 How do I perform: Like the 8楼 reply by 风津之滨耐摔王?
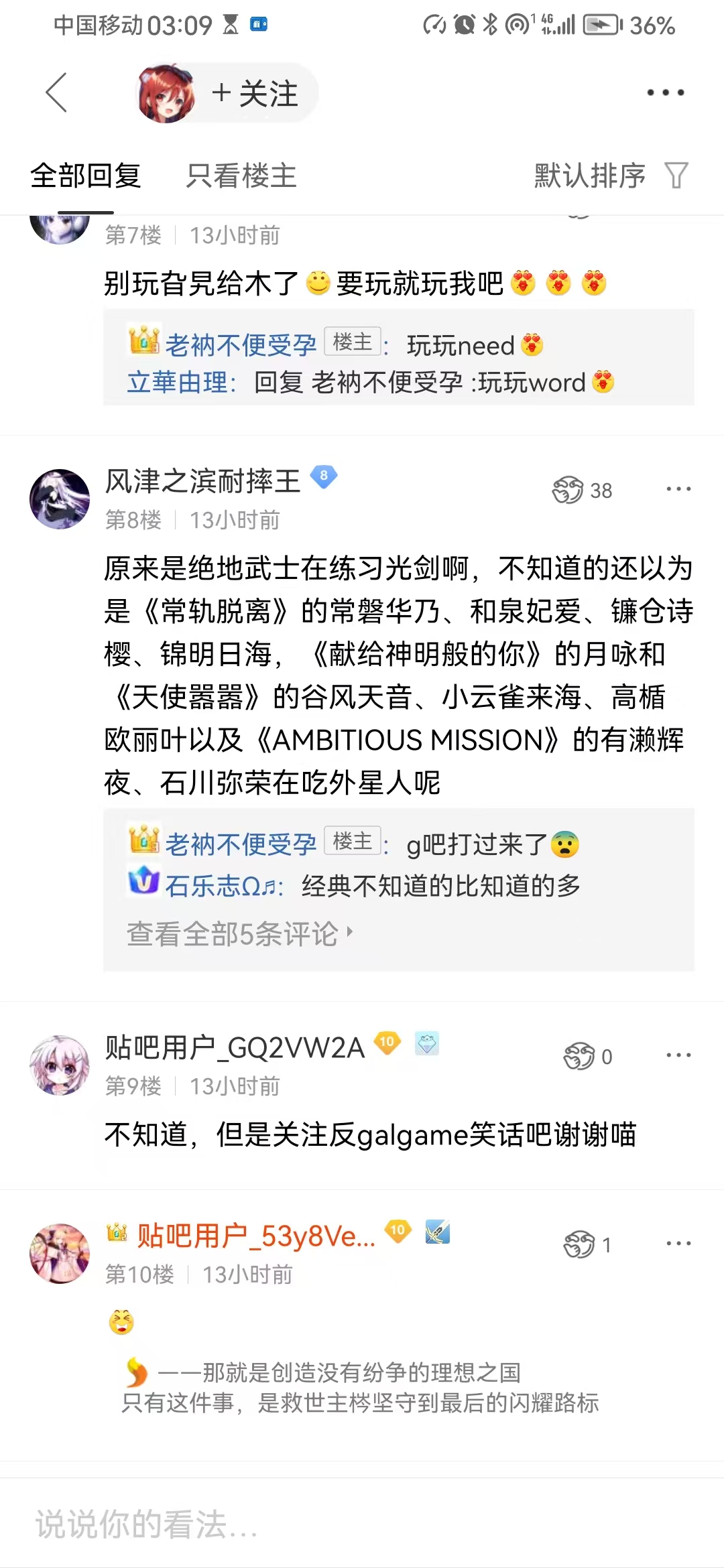pos(568,490)
